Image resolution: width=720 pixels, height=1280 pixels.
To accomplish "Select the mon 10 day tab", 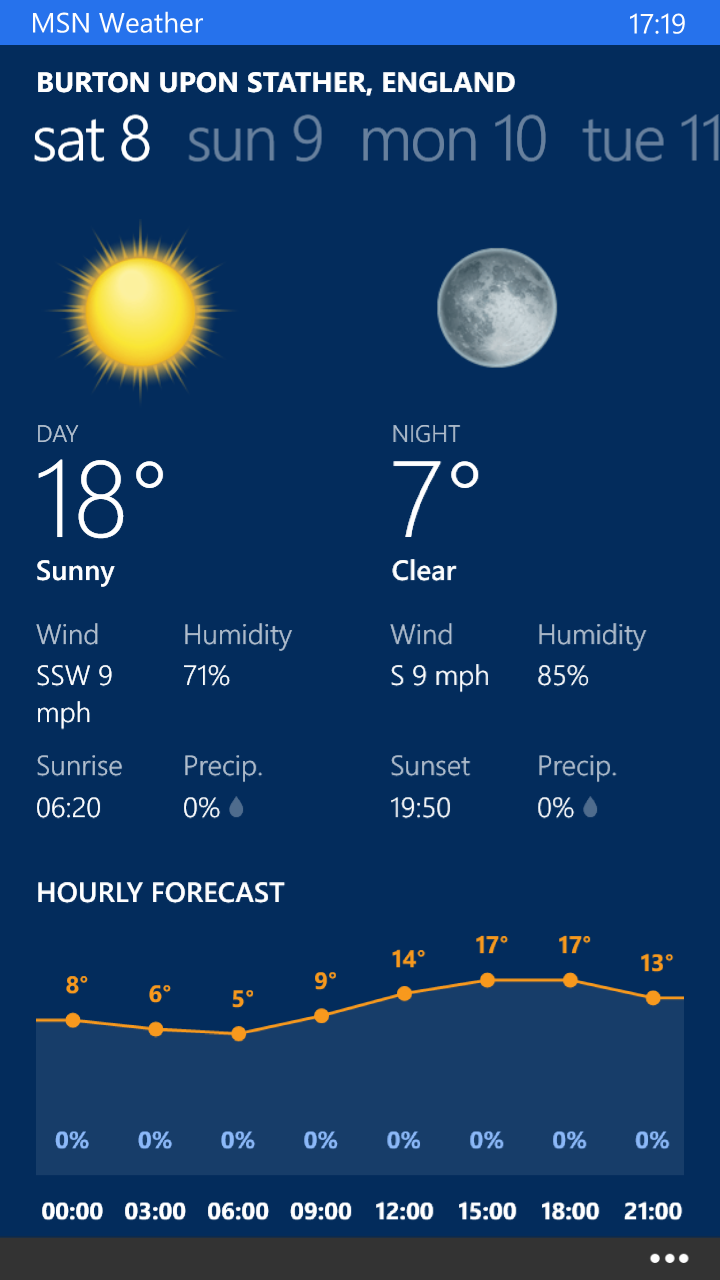I will (453, 140).
